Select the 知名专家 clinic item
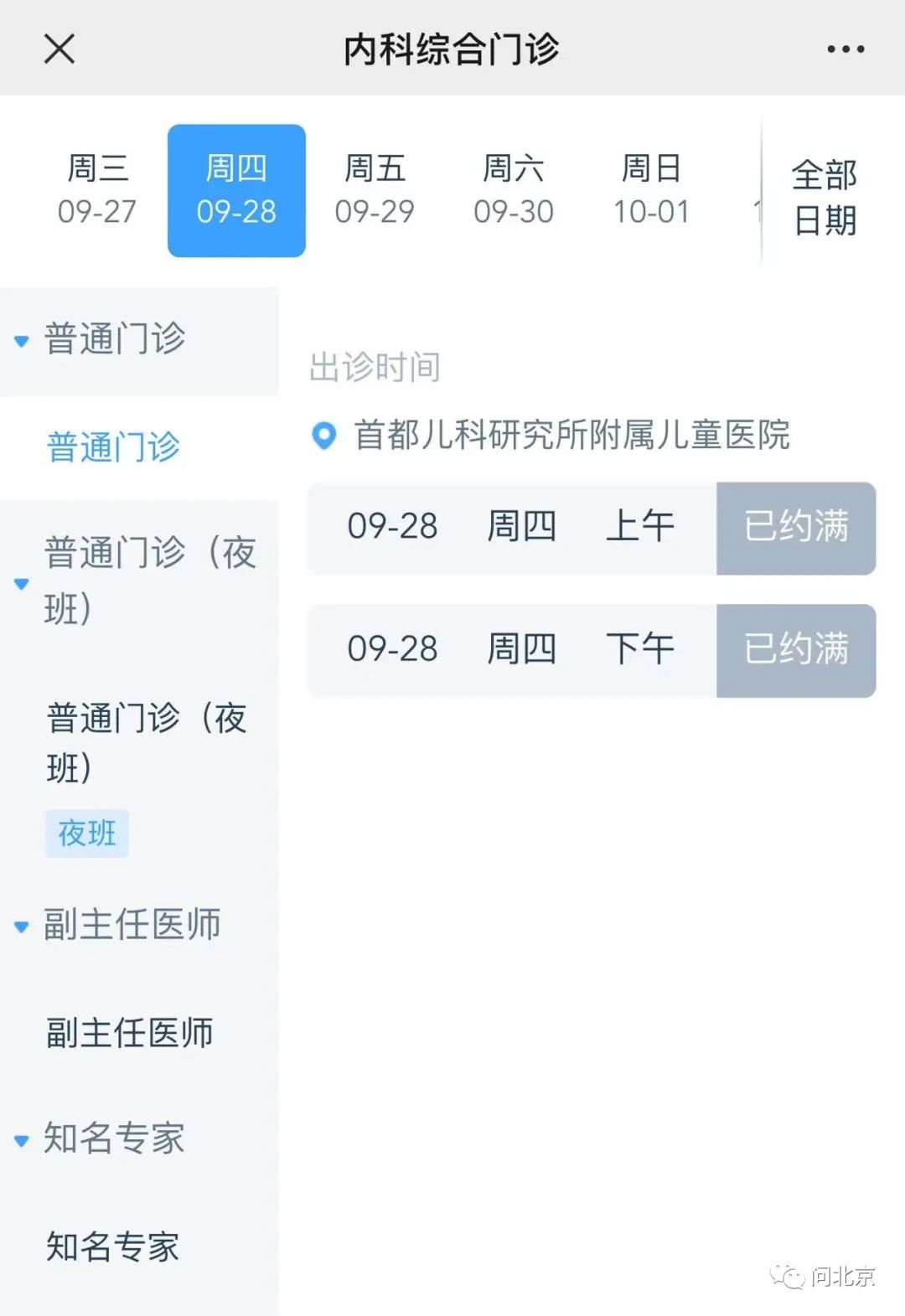Screen dimensions: 905x1316 pos(113,1246)
